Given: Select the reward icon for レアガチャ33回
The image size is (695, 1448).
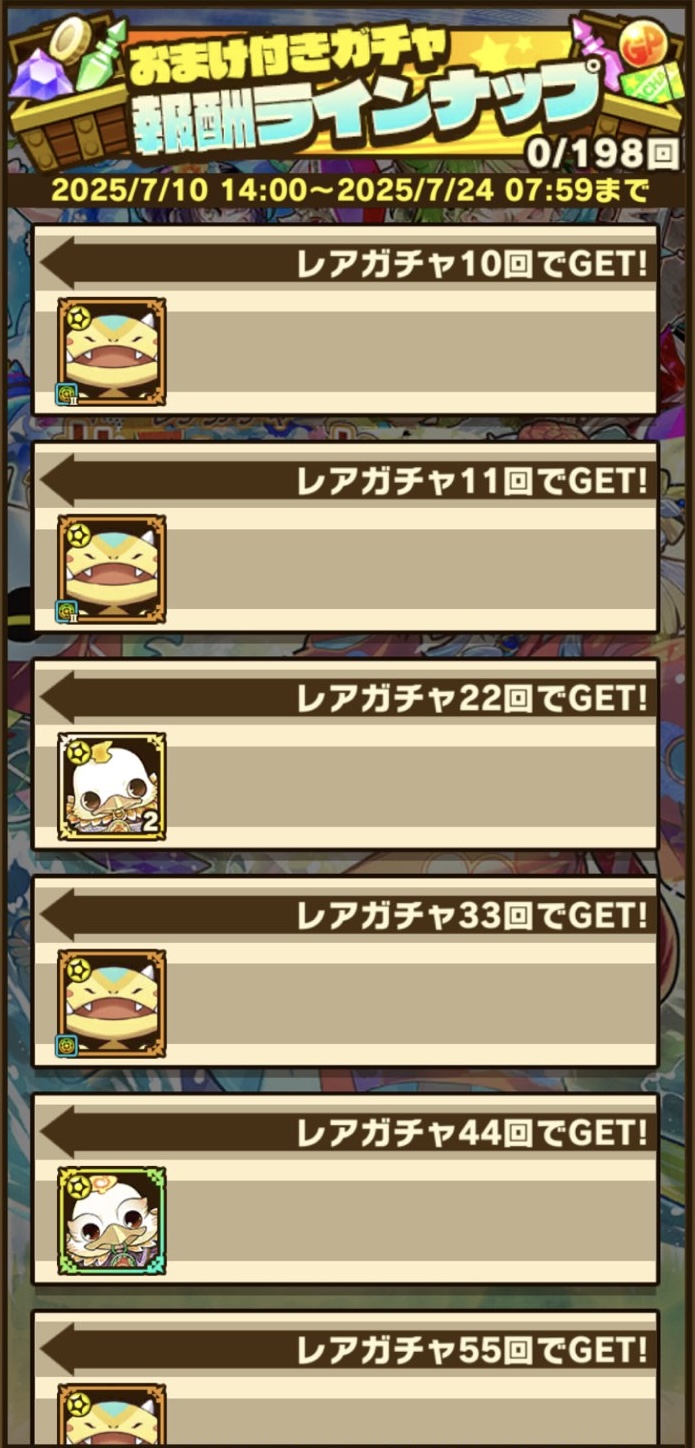Looking at the screenshot, I should click(x=111, y=1004).
